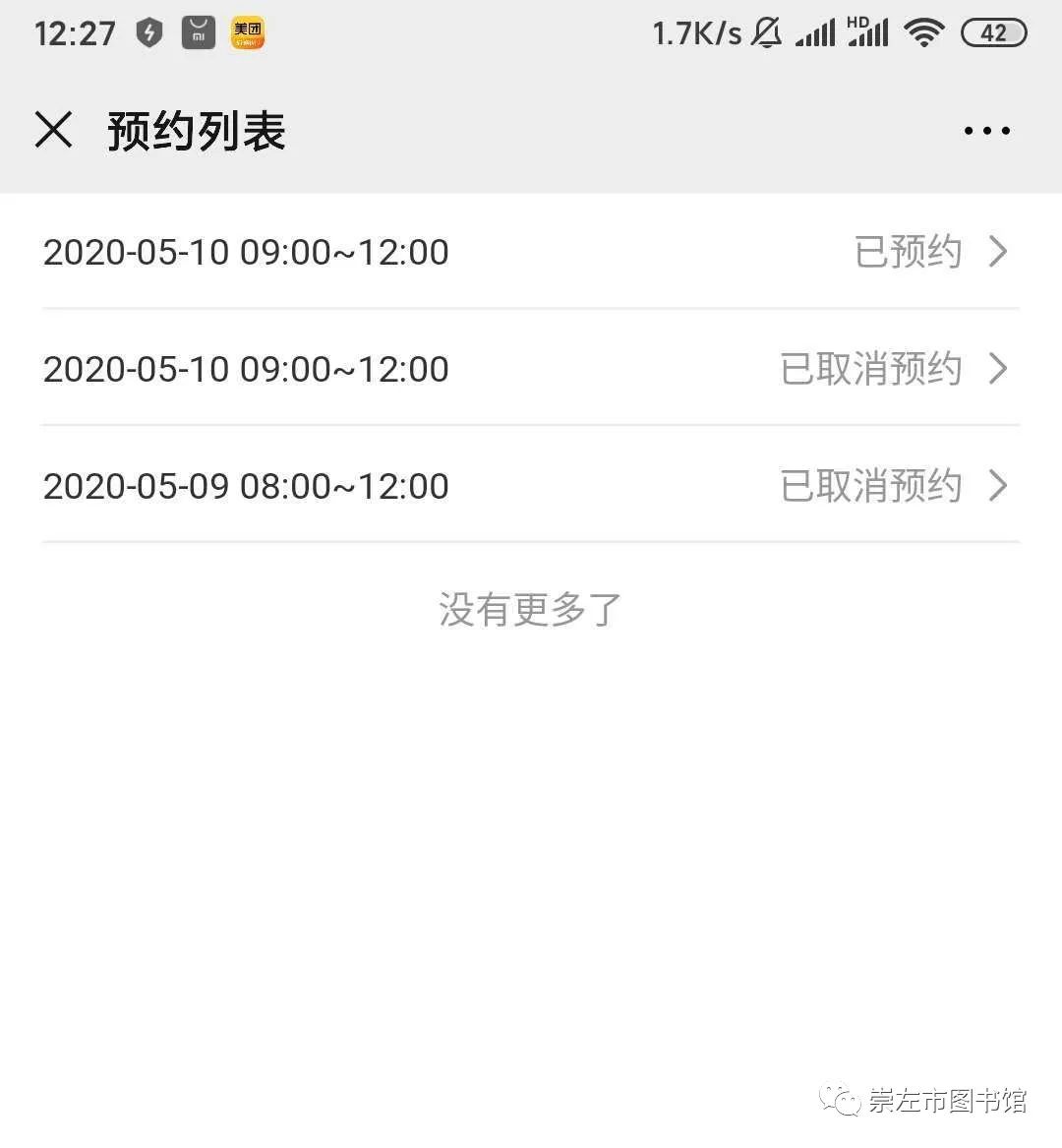Close the 预约列表 page
The image size is (1062, 1148).
coord(54,130)
